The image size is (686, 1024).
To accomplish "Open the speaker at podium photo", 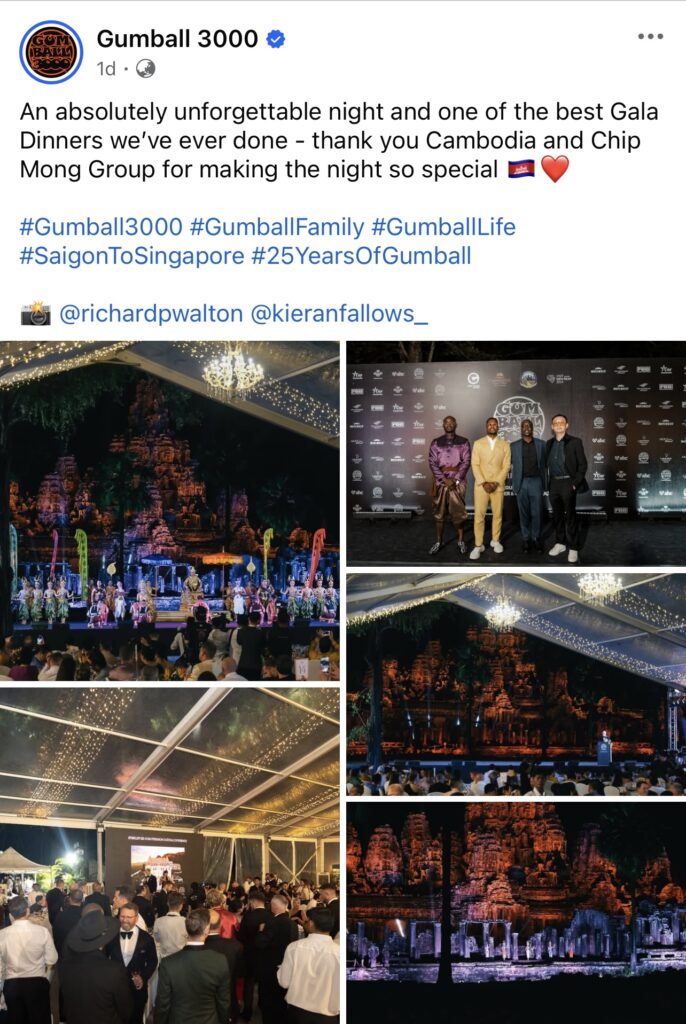I will pos(516,684).
